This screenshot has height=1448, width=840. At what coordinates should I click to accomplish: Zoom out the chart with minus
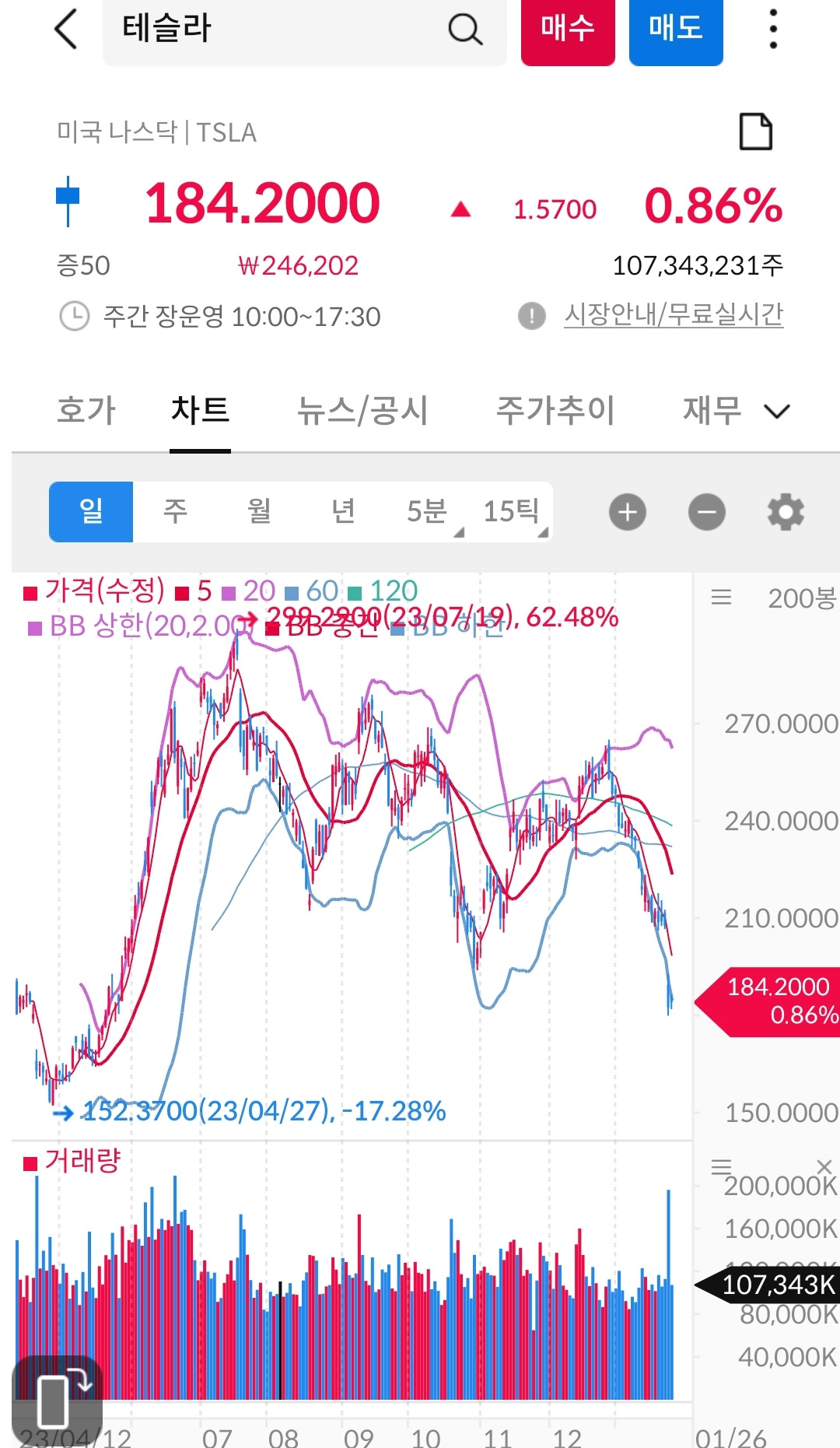[x=707, y=512]
